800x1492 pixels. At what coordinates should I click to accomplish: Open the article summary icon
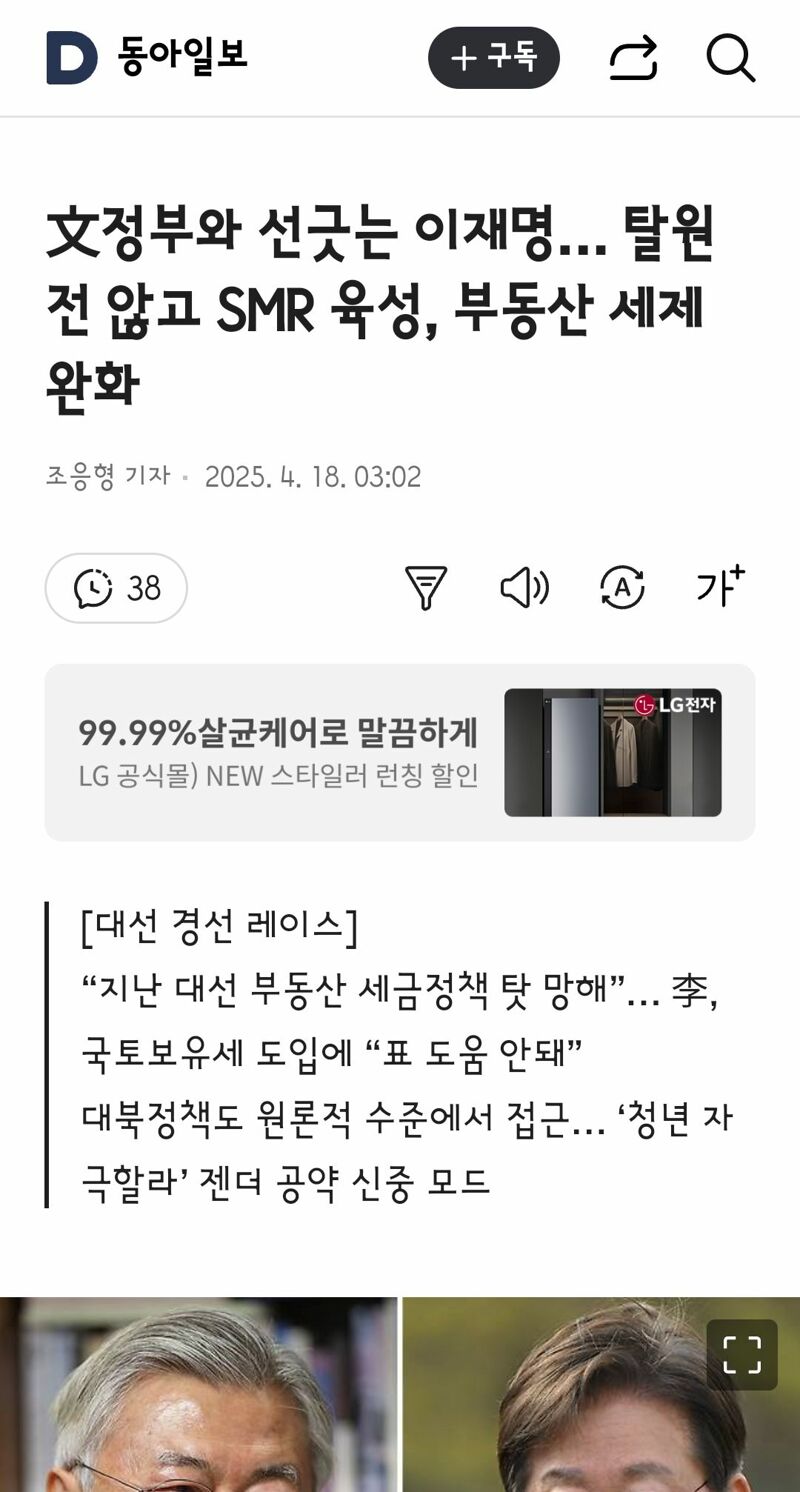point(425,588)
